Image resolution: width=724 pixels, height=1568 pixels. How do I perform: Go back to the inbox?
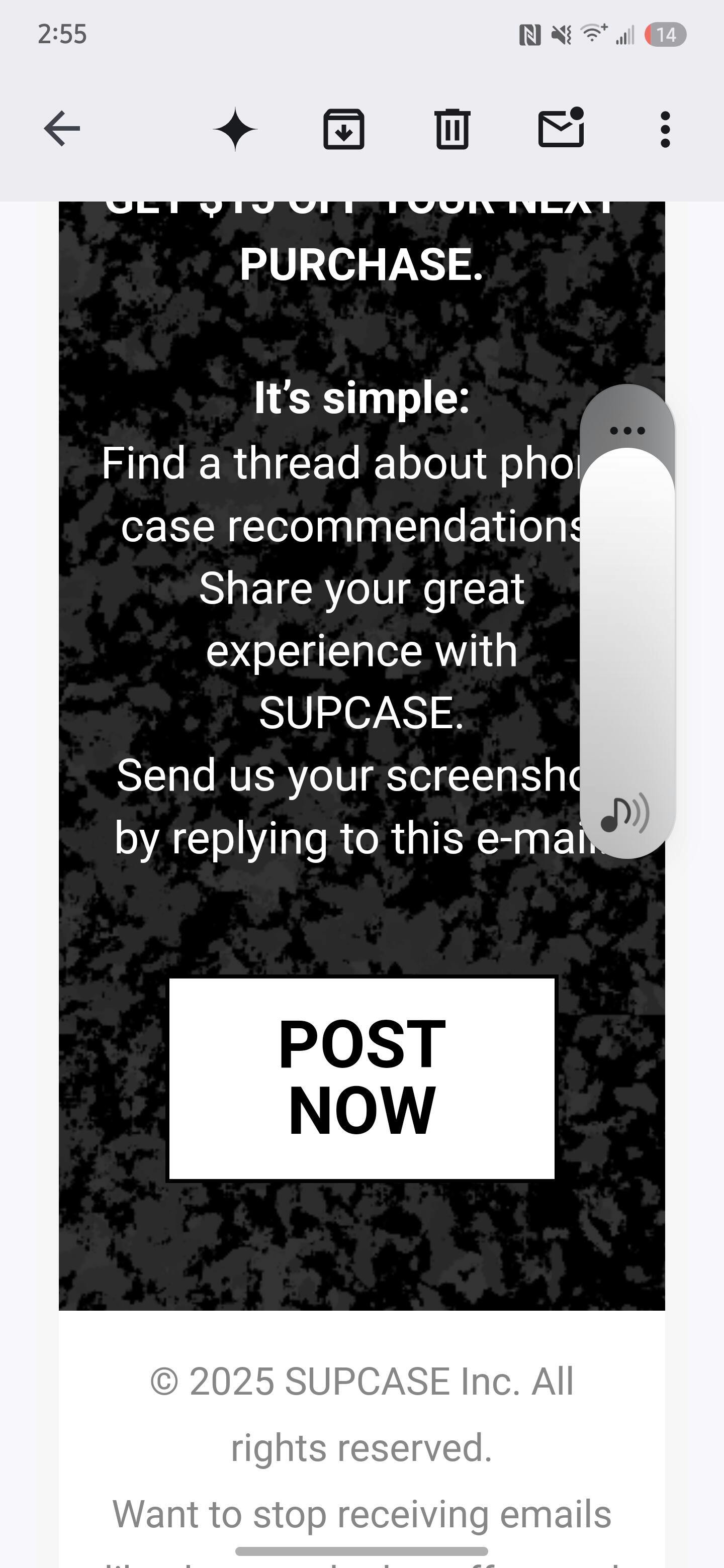[x=62, y=129]
